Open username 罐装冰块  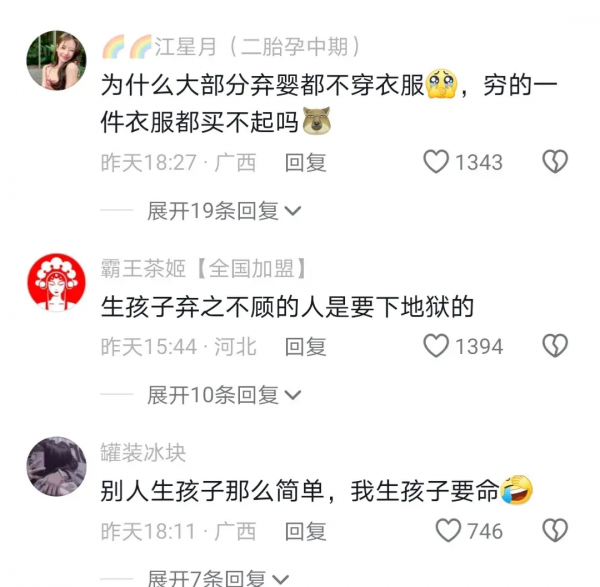[143, 452]
